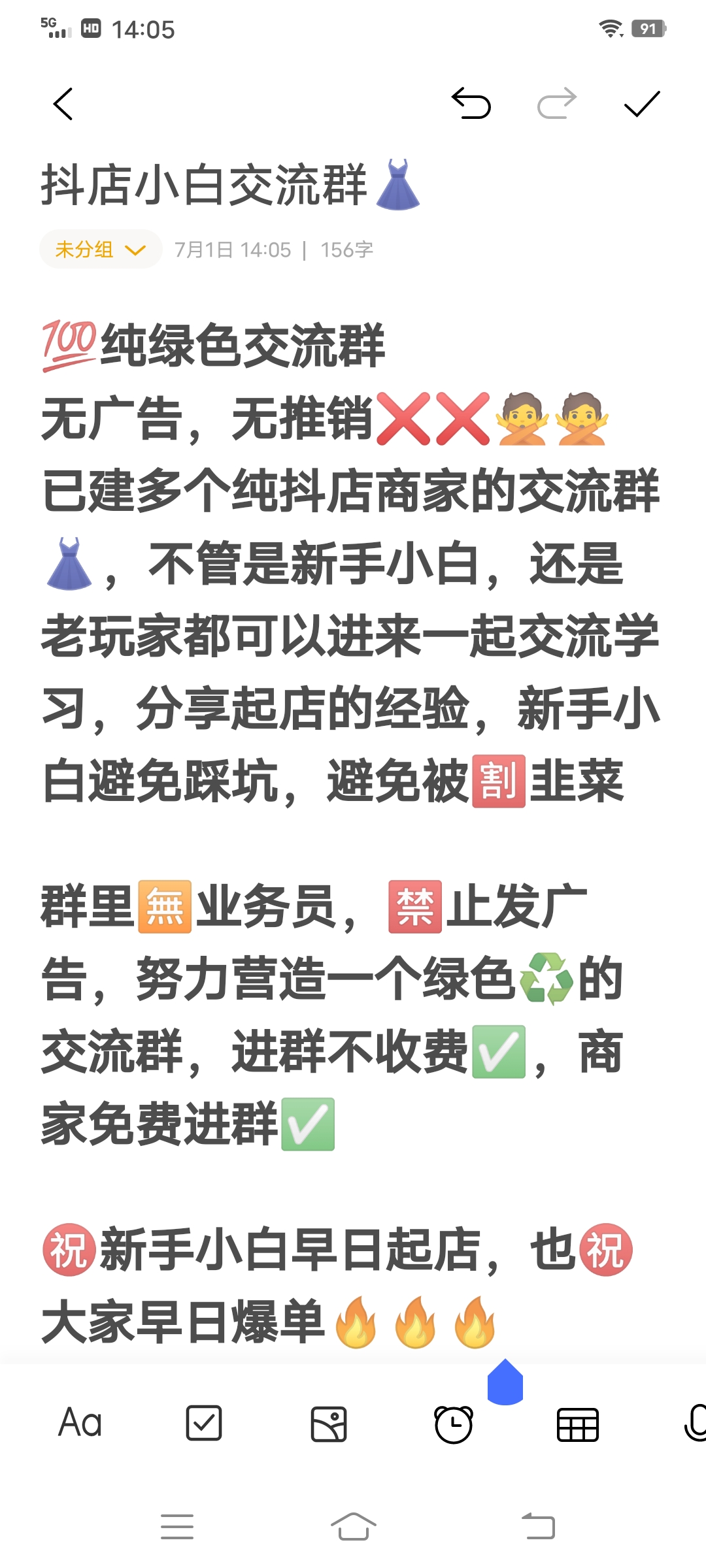Image resolution: width=706 pixels, height=1568 pixels.
Task: Open the Aa text formatting options
Action: point(80,1423)
